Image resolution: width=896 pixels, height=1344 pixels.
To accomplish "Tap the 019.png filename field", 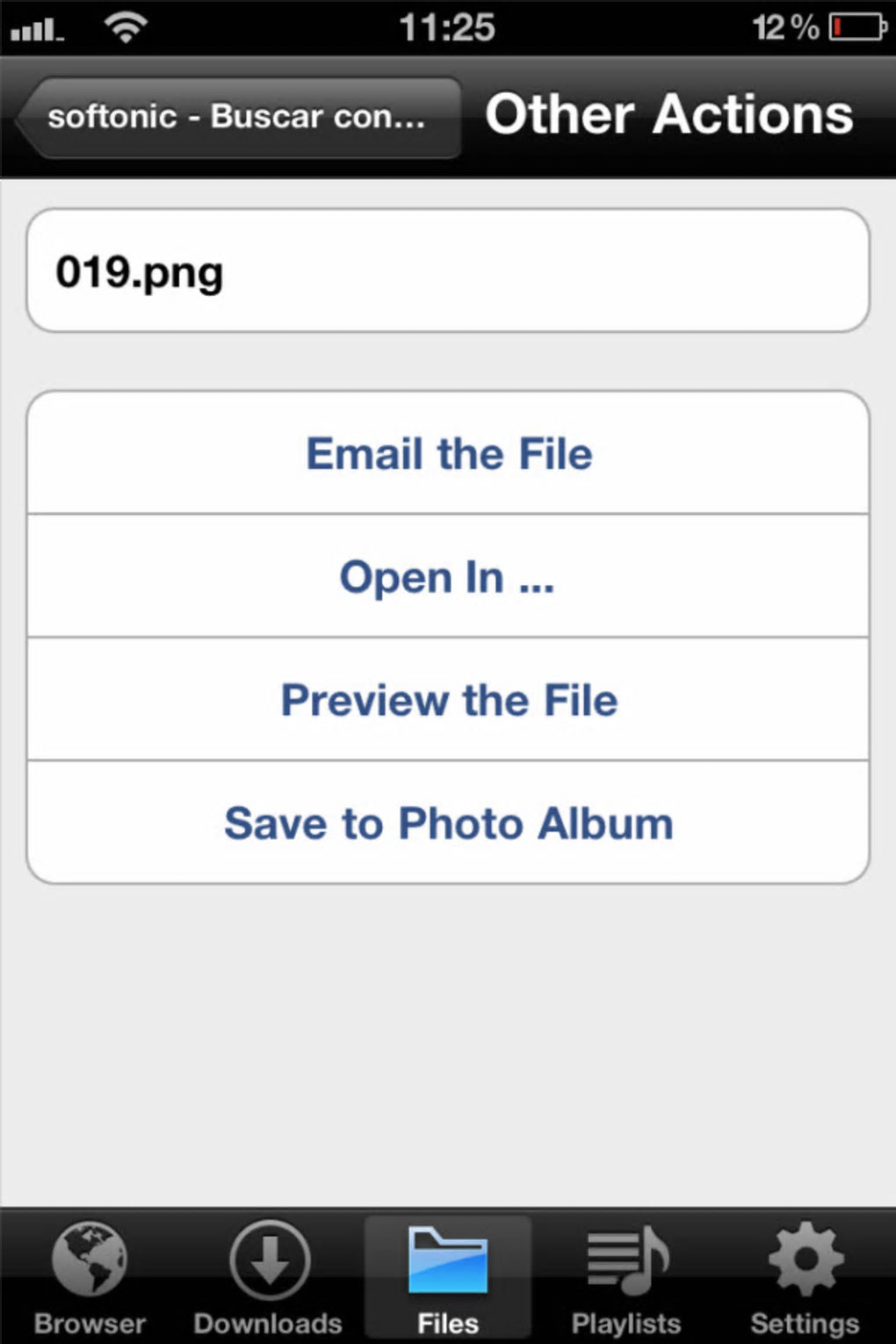I will [448, 271].
